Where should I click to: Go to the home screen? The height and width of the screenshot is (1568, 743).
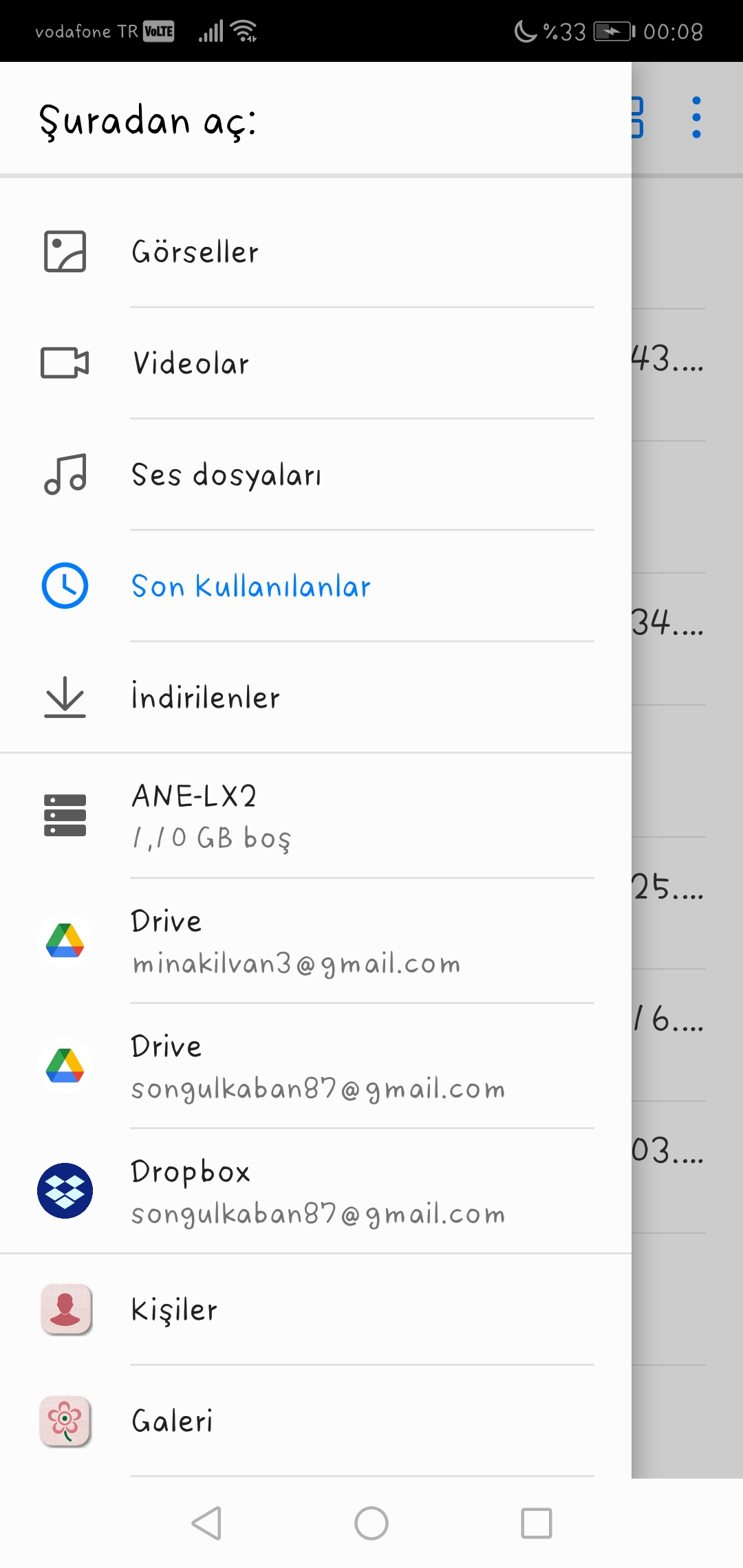pyautogui.click(x=371, y=1523)
